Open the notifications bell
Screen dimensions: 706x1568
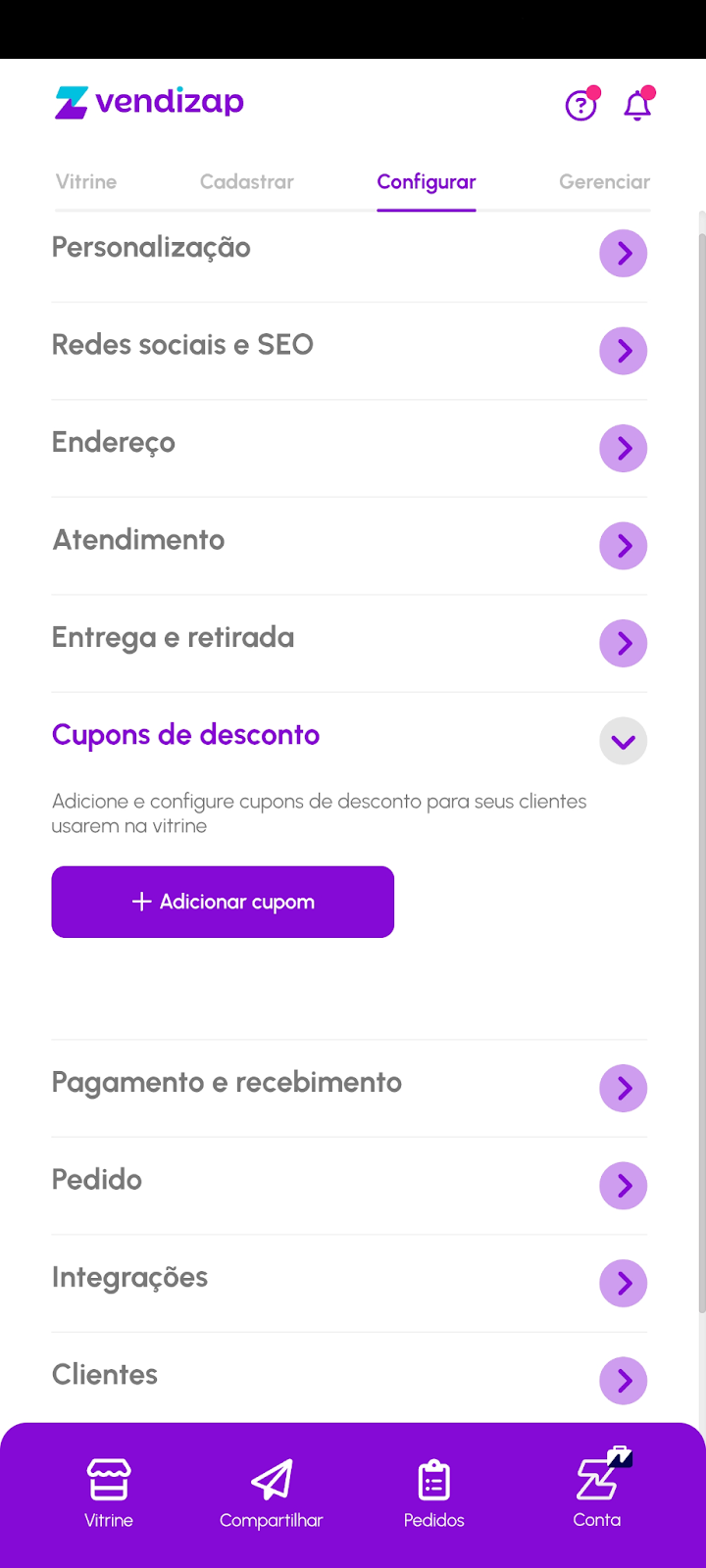[x=637, y=104]
